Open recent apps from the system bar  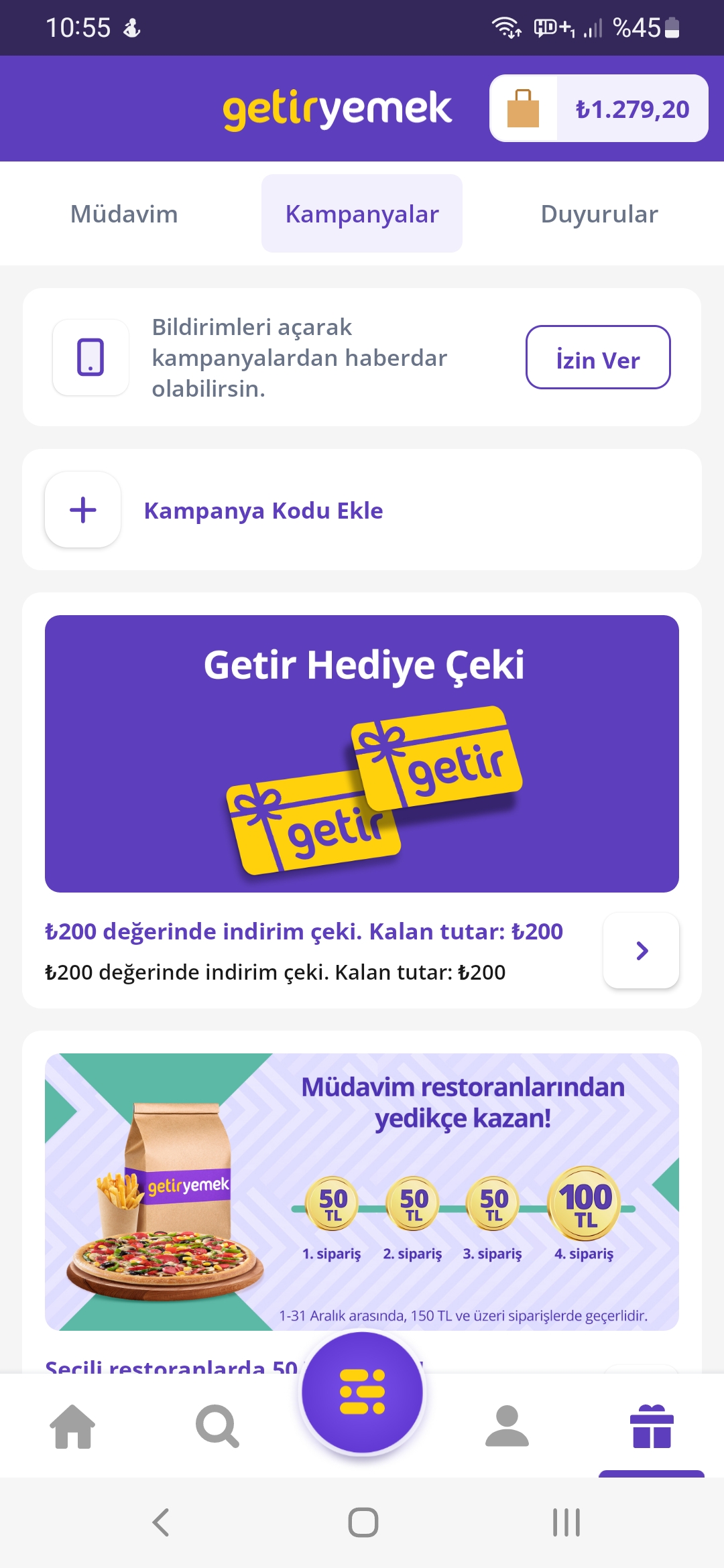[566, 1522]
